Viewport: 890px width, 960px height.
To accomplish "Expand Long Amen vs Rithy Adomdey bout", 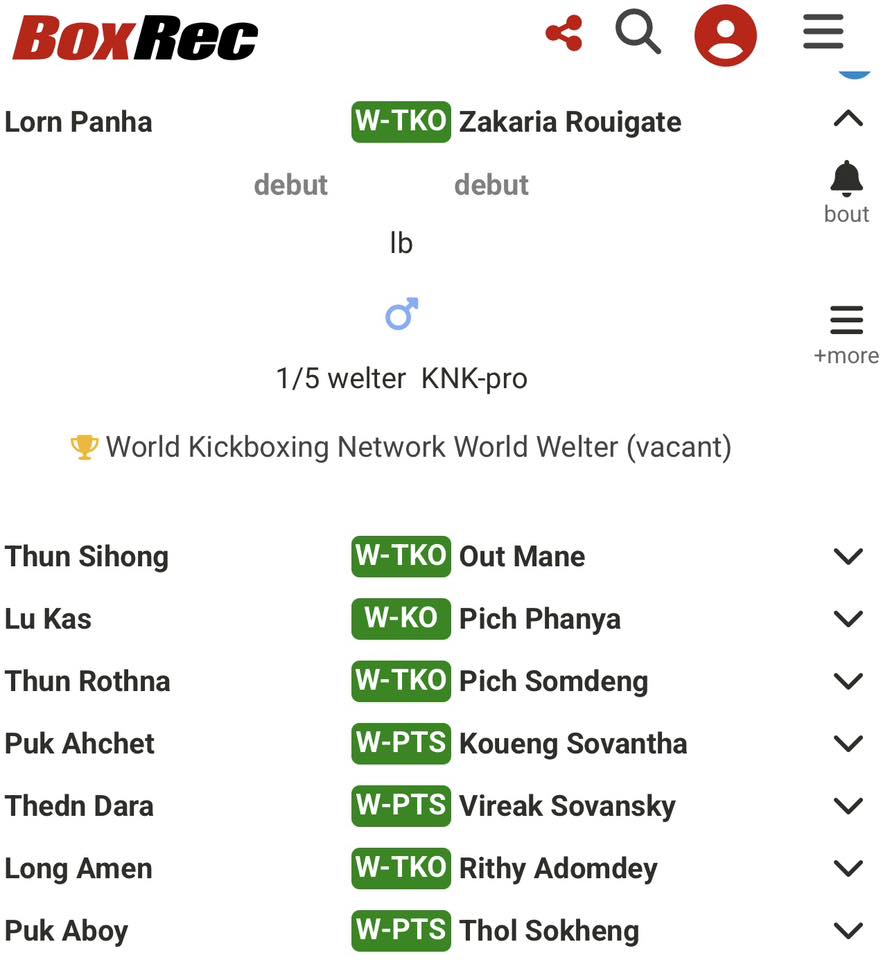I will (x=847, y=869).
